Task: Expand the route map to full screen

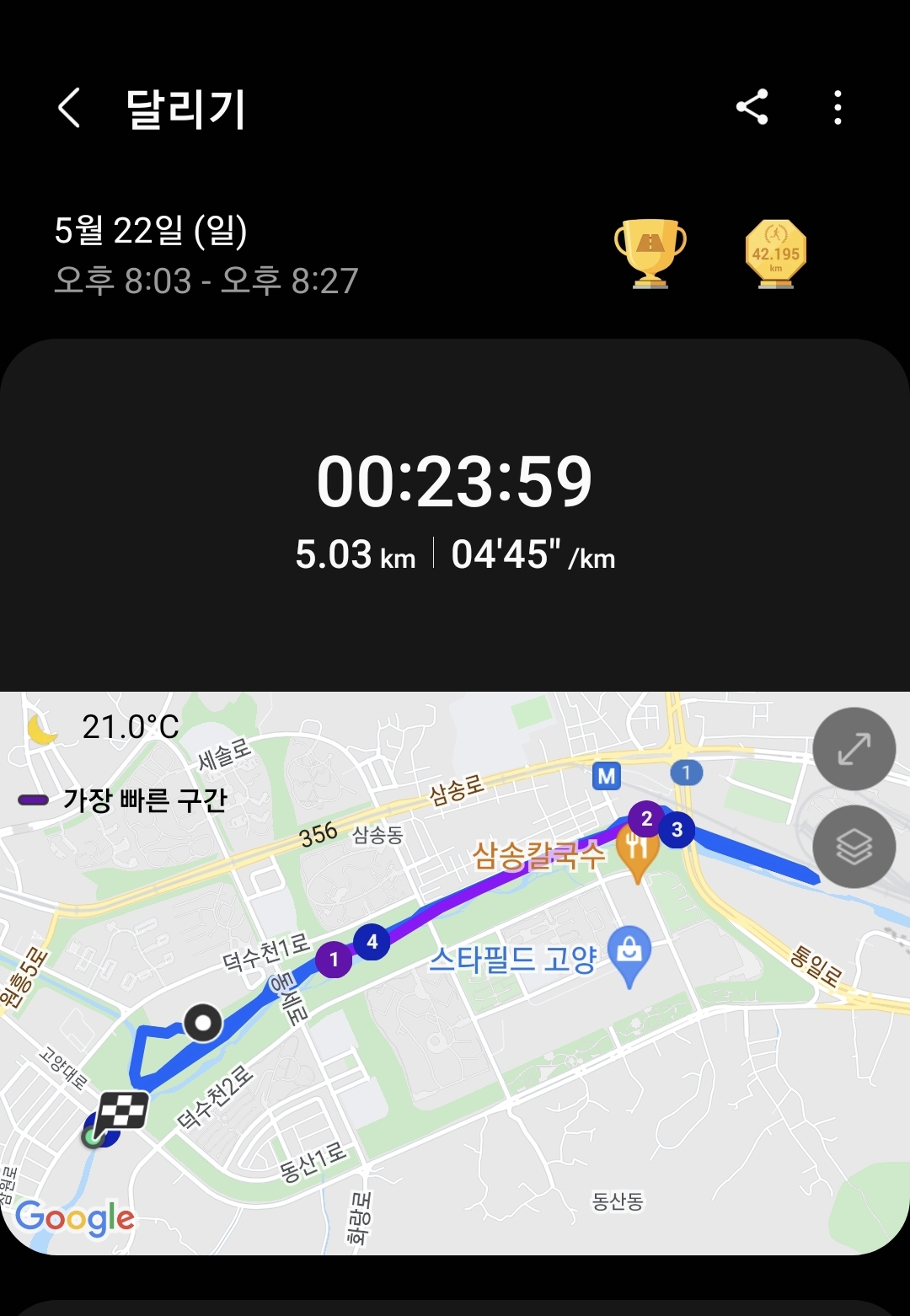Action: (x=854, y=748)
